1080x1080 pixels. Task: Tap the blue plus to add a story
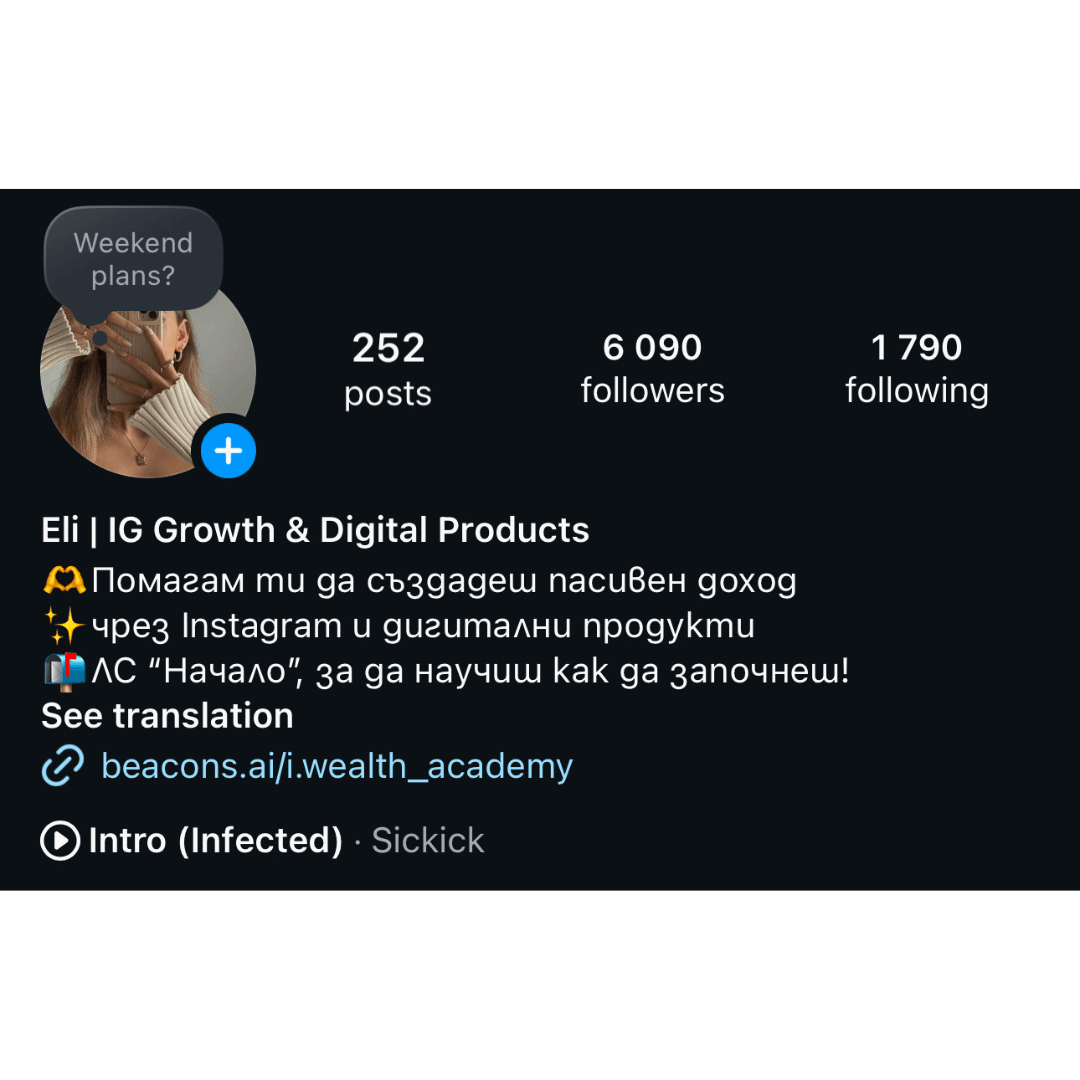(x=229, y=451)
